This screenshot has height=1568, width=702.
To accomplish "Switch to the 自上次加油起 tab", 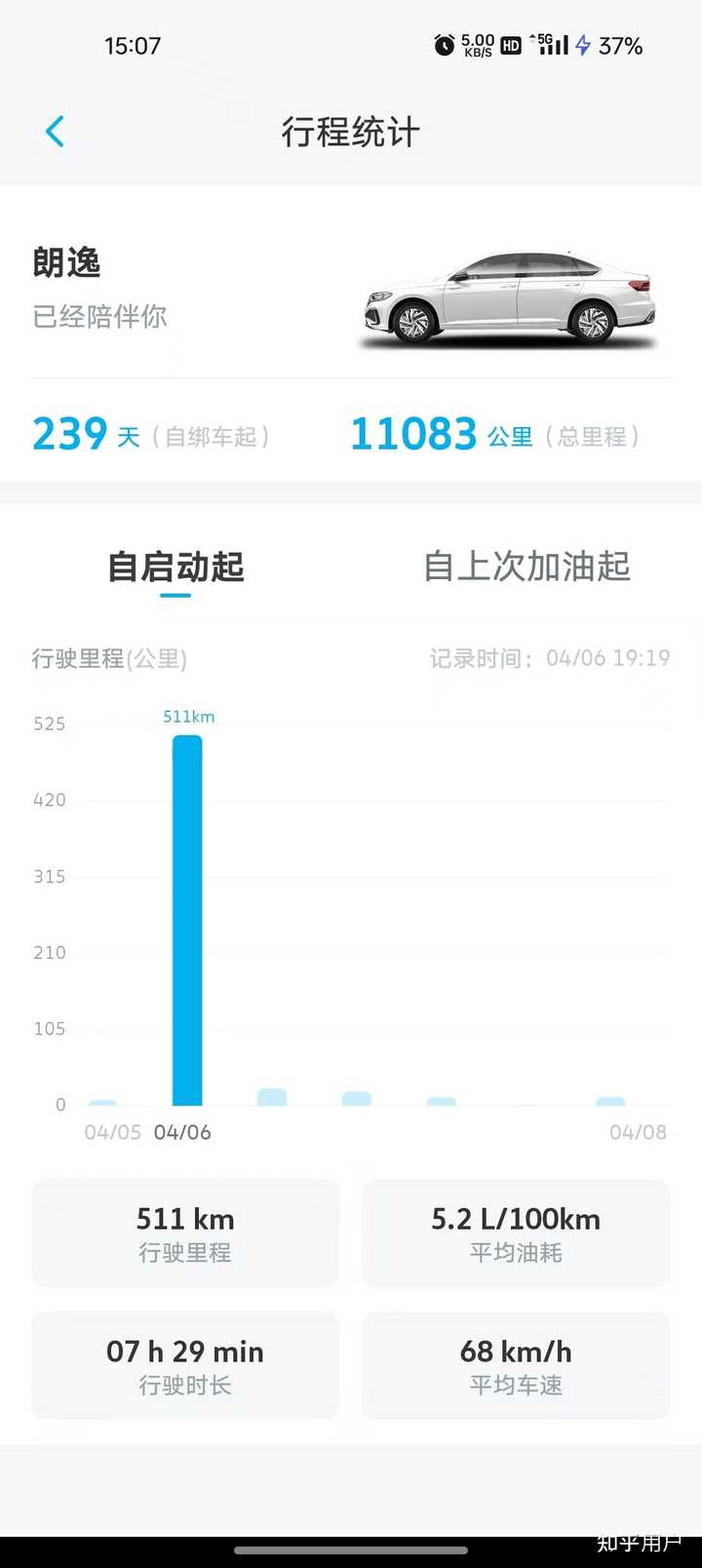I will [x=526, y=567].
